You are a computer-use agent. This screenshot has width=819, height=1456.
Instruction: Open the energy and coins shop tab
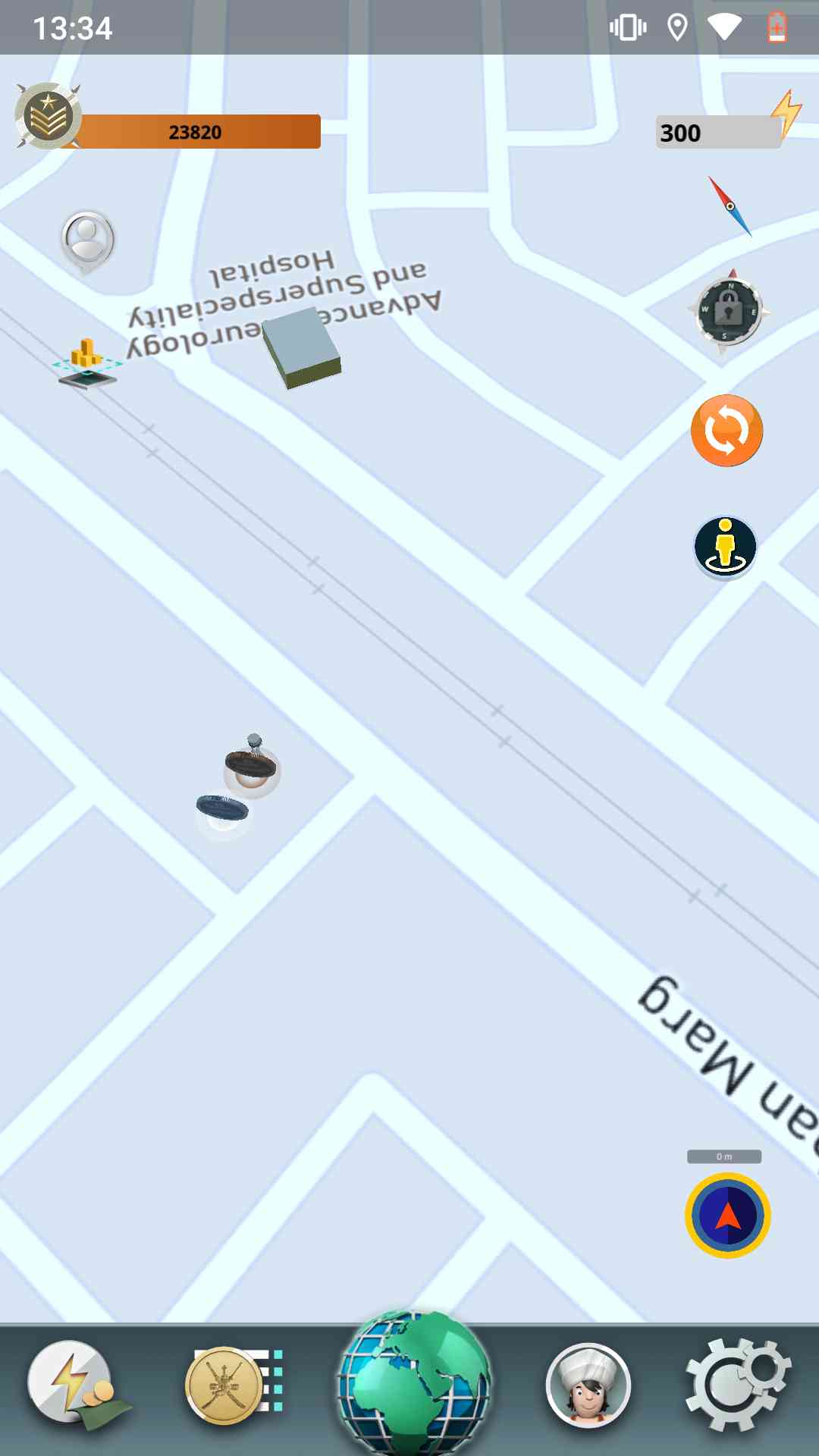coord(76,1384)
